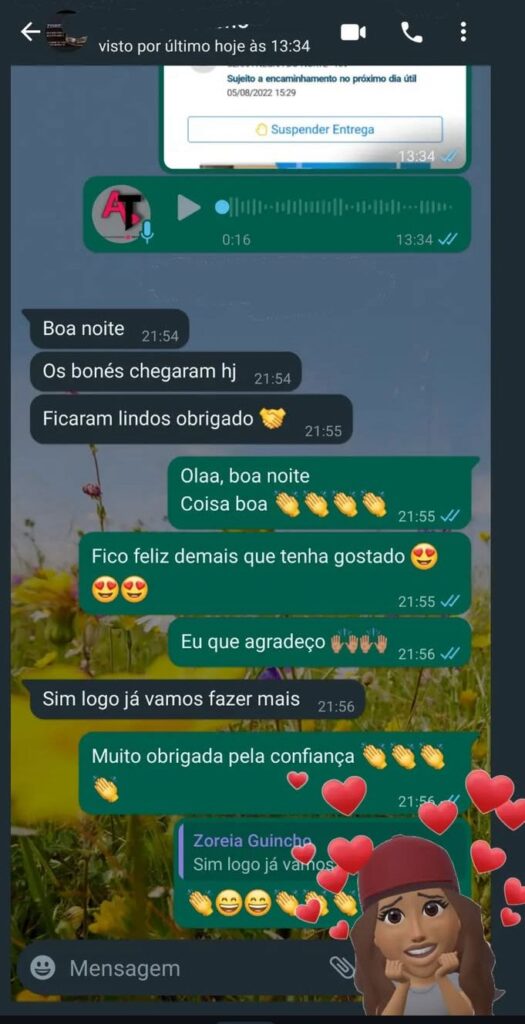Open the emoji picker
This screenshot has width=525, height=1024.
click(43, 968)
